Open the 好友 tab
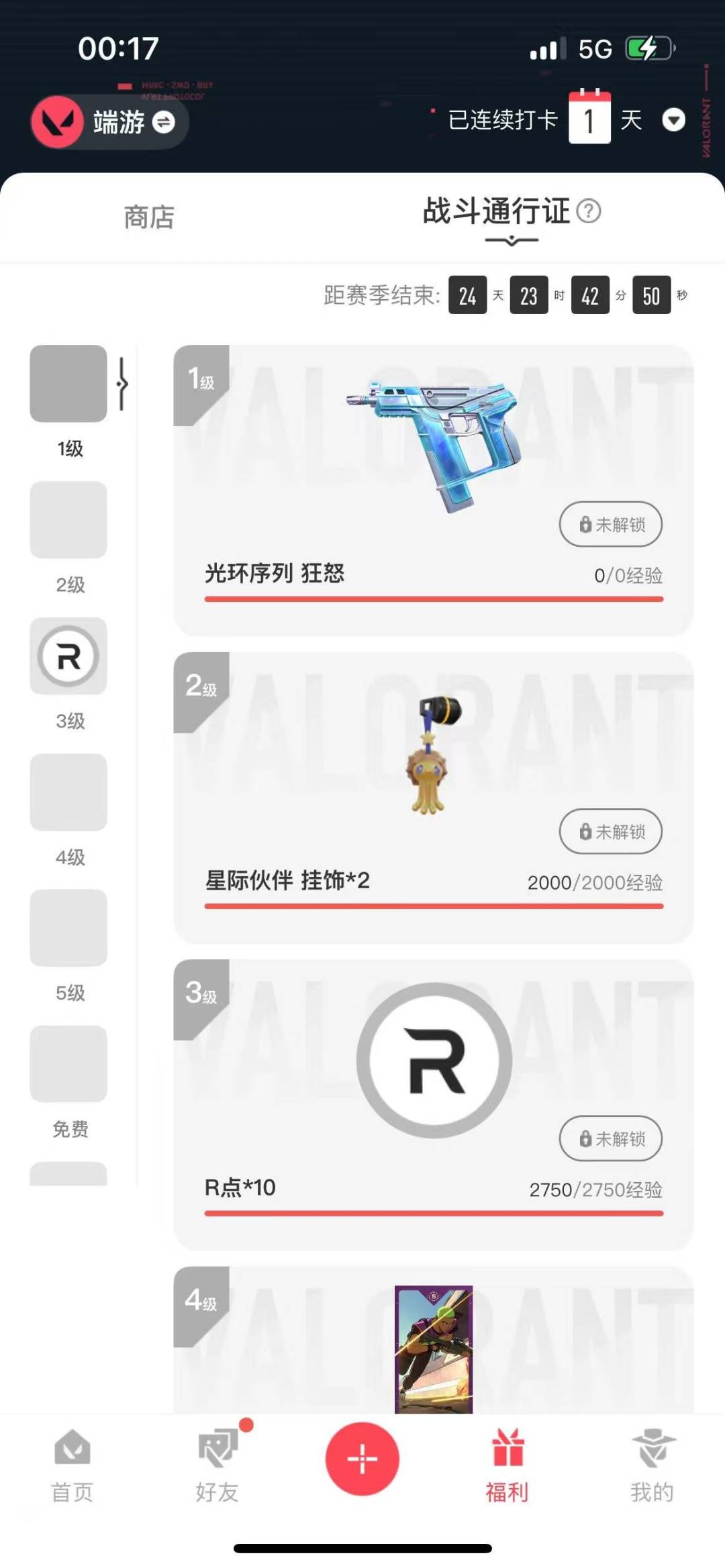The width and height of the screenshot is (725, 1568). pos(217,1465)
